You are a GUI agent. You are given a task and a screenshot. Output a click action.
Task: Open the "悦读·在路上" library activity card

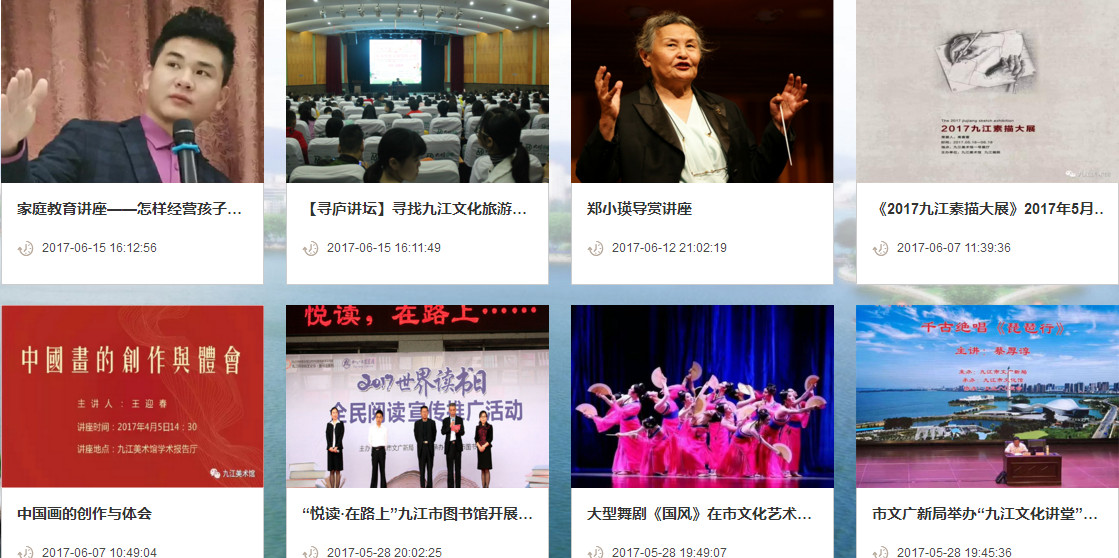point(415,513)
